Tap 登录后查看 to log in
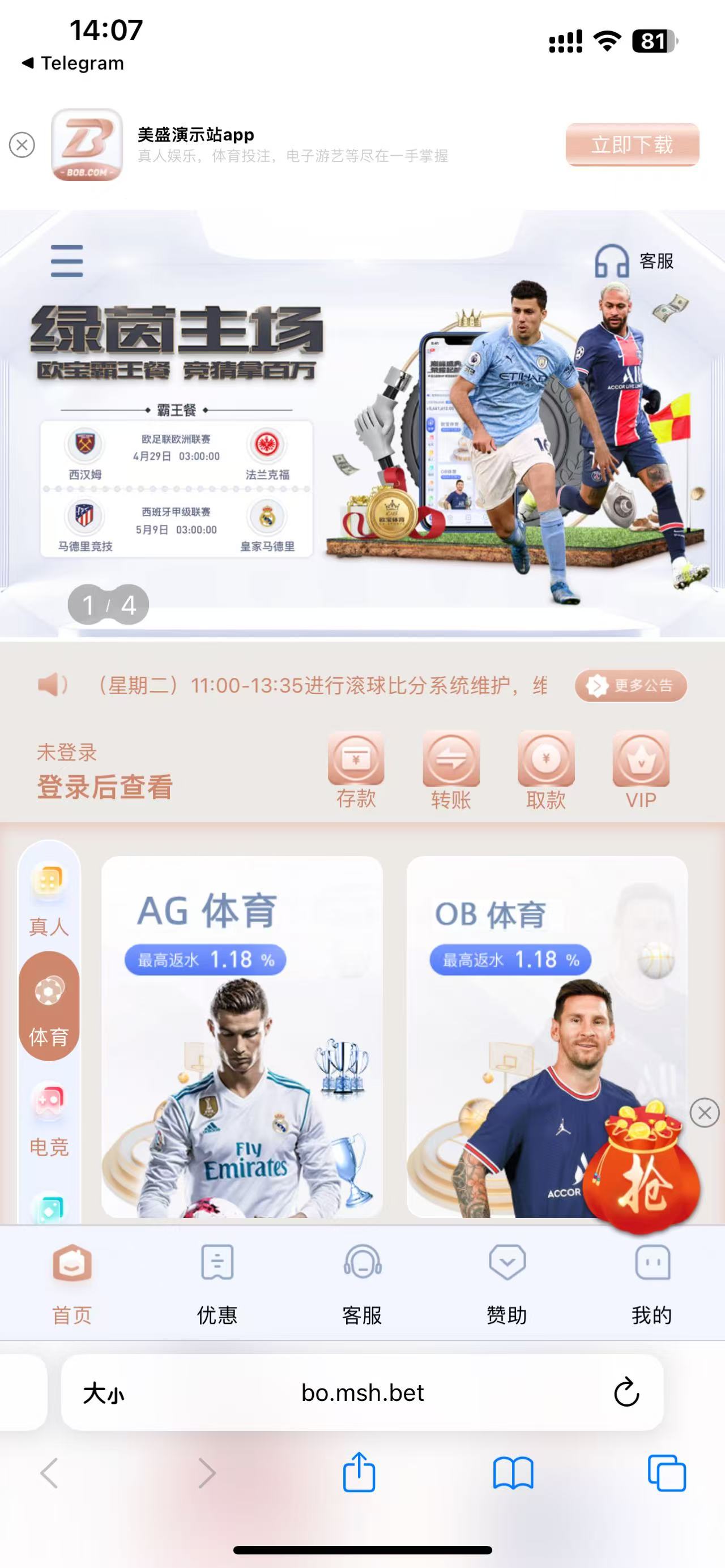 coord(105,786)
